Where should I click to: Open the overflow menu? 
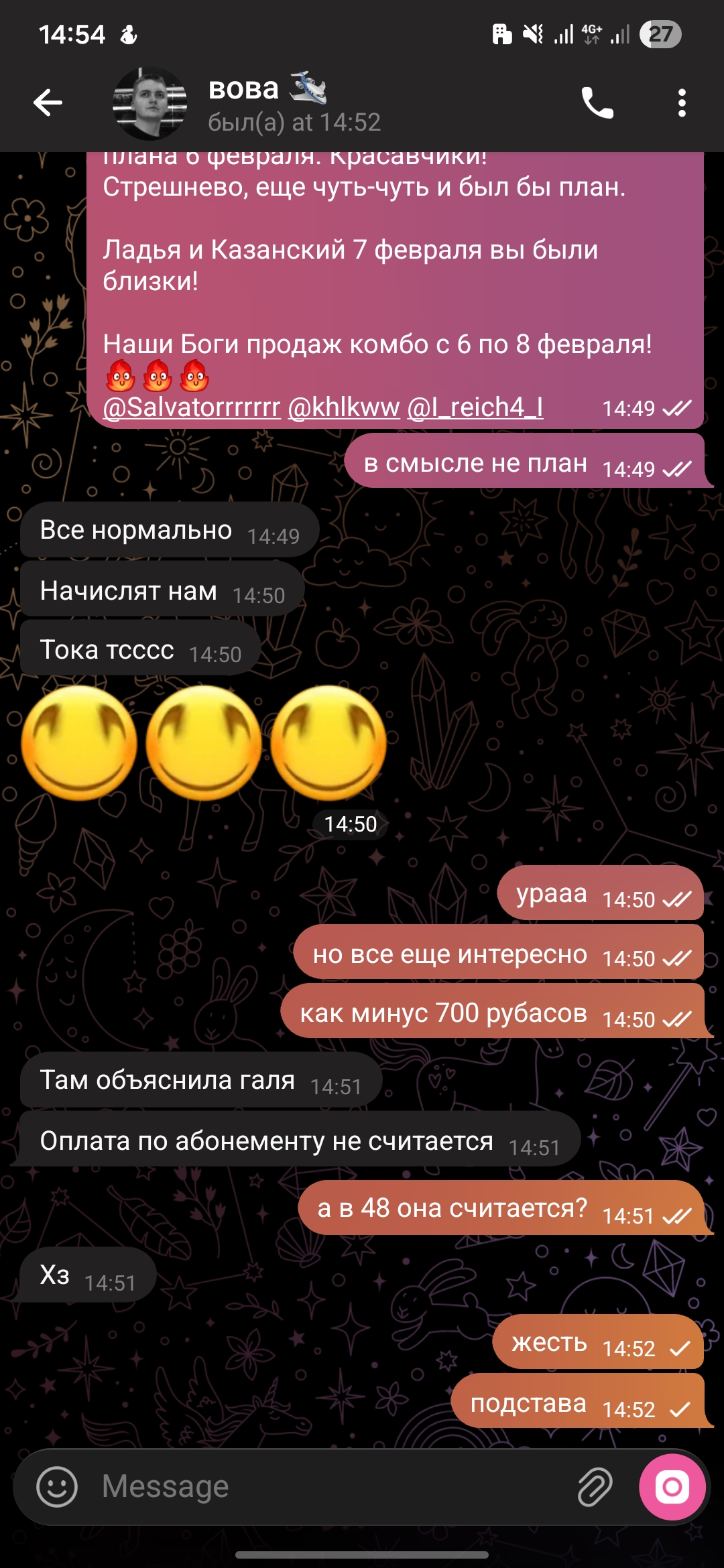pos(682,103)
